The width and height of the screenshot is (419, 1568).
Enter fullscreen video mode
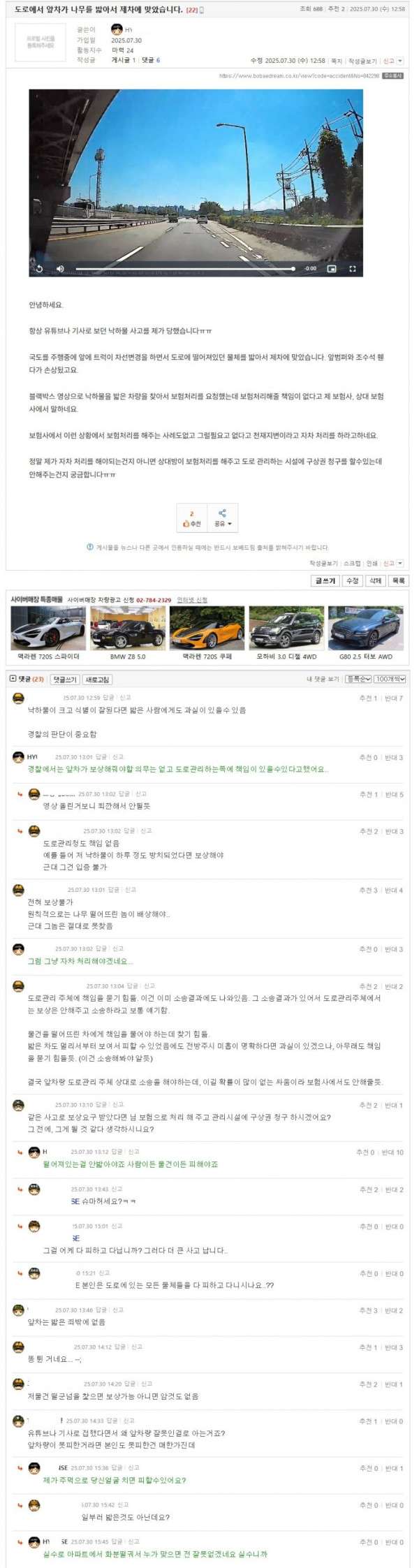pyautogui.click(x=352, y=269)
